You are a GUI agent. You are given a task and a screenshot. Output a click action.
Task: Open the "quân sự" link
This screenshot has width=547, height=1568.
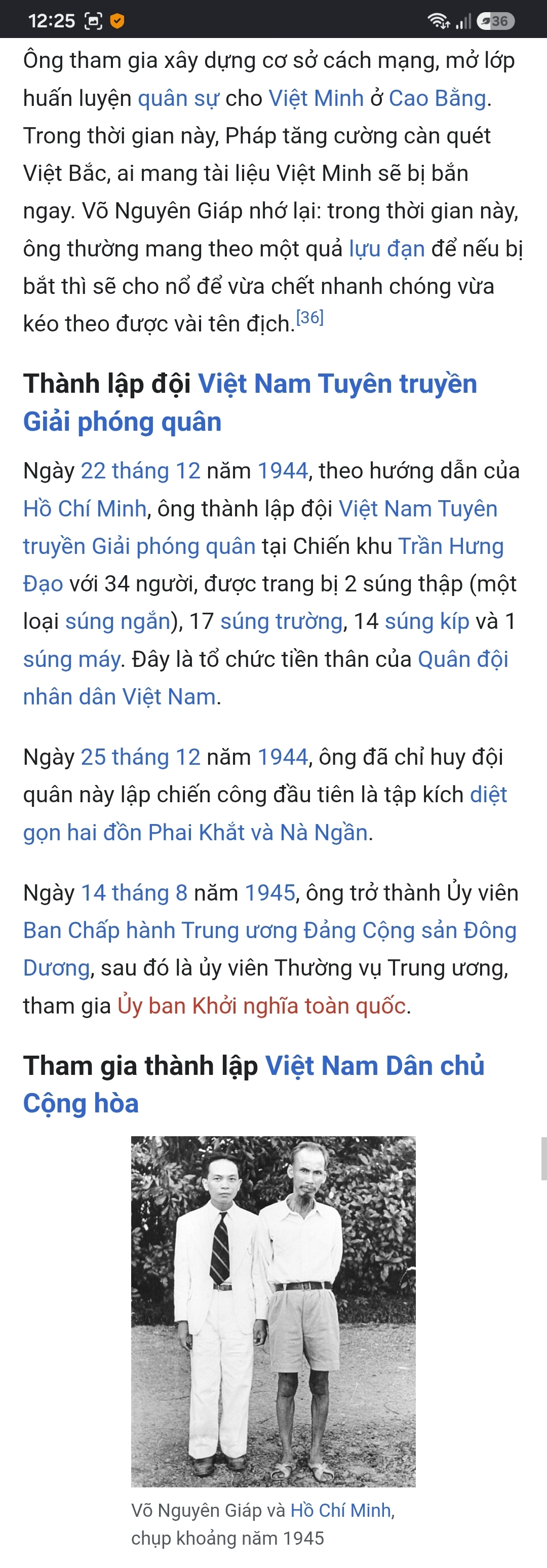point(178,98)
